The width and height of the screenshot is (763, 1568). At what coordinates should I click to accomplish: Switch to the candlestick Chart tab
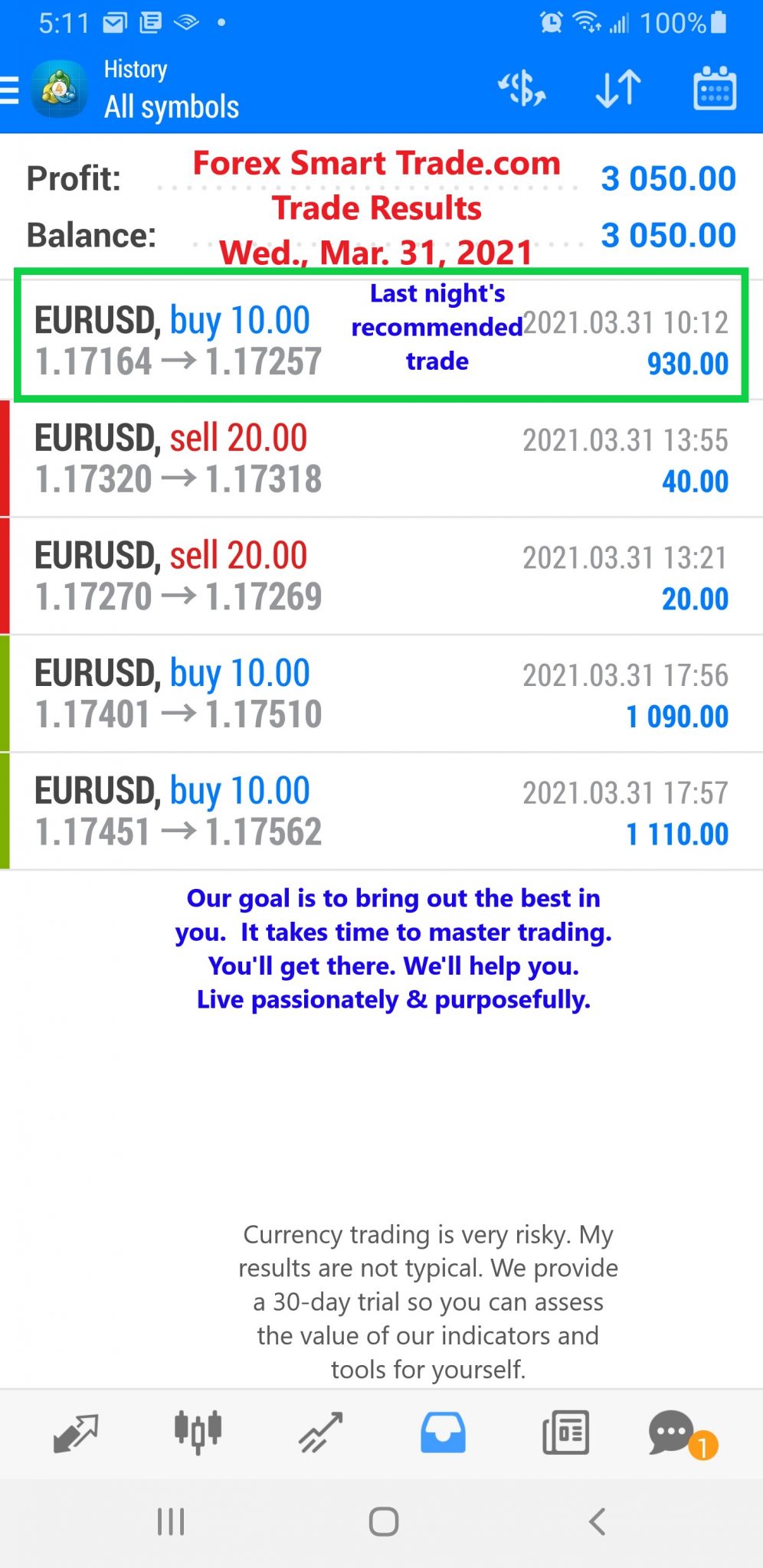(198, 1432)
